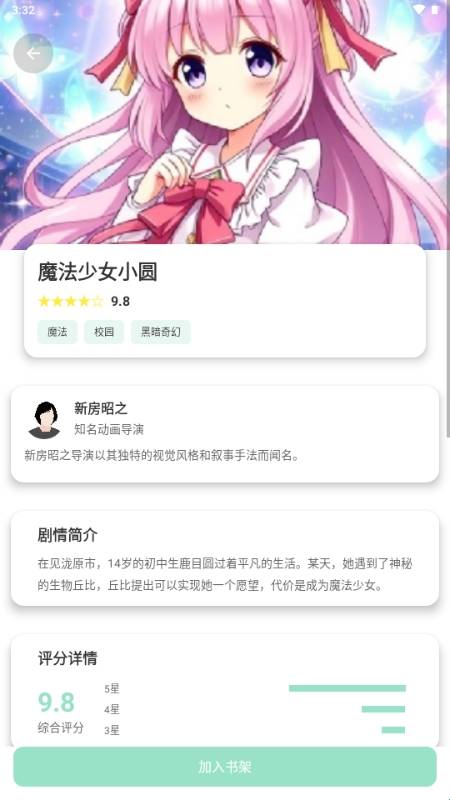Go back using the arrow button
Viewport: 450px width, 800px height.
point(33,54)
